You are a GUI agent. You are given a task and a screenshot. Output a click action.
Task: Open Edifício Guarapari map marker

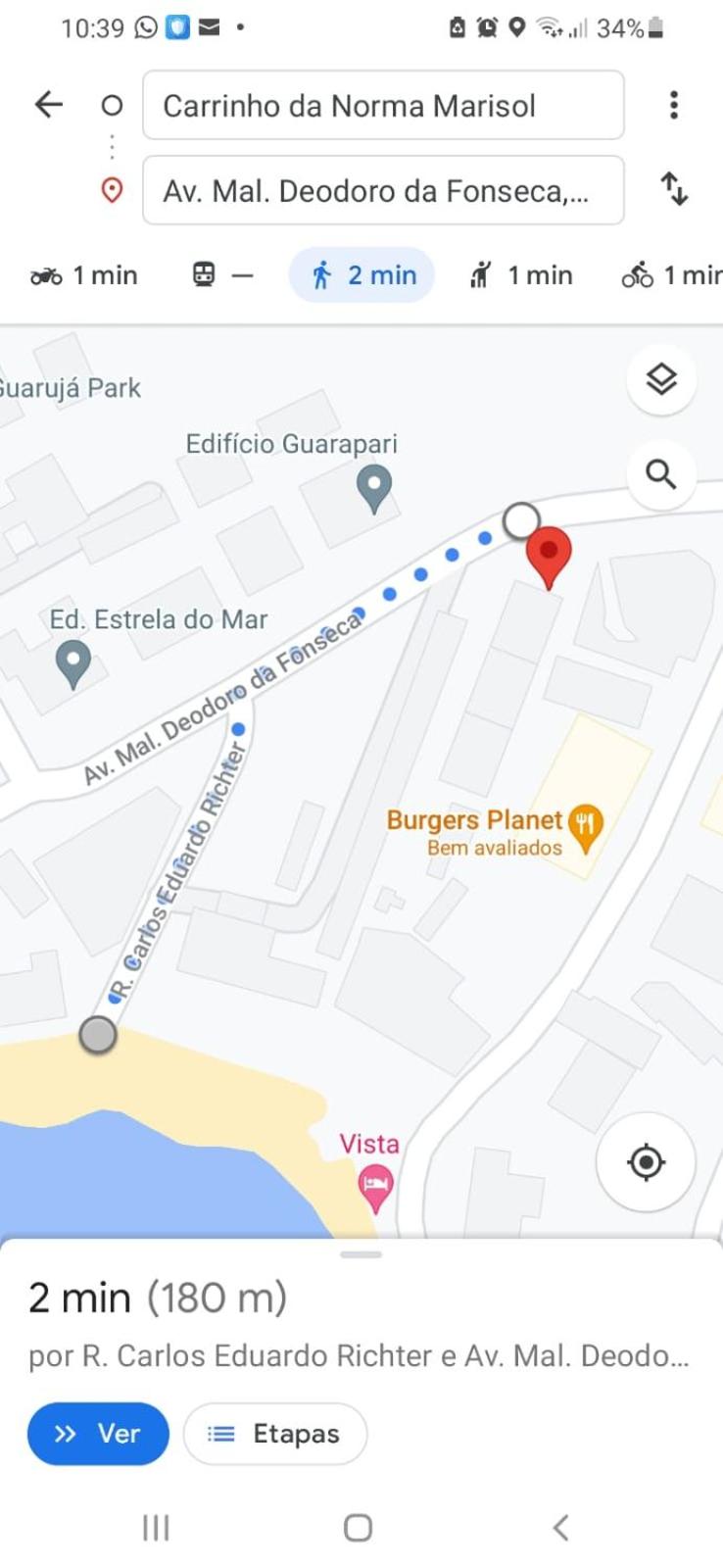click(x=373, y=487)
